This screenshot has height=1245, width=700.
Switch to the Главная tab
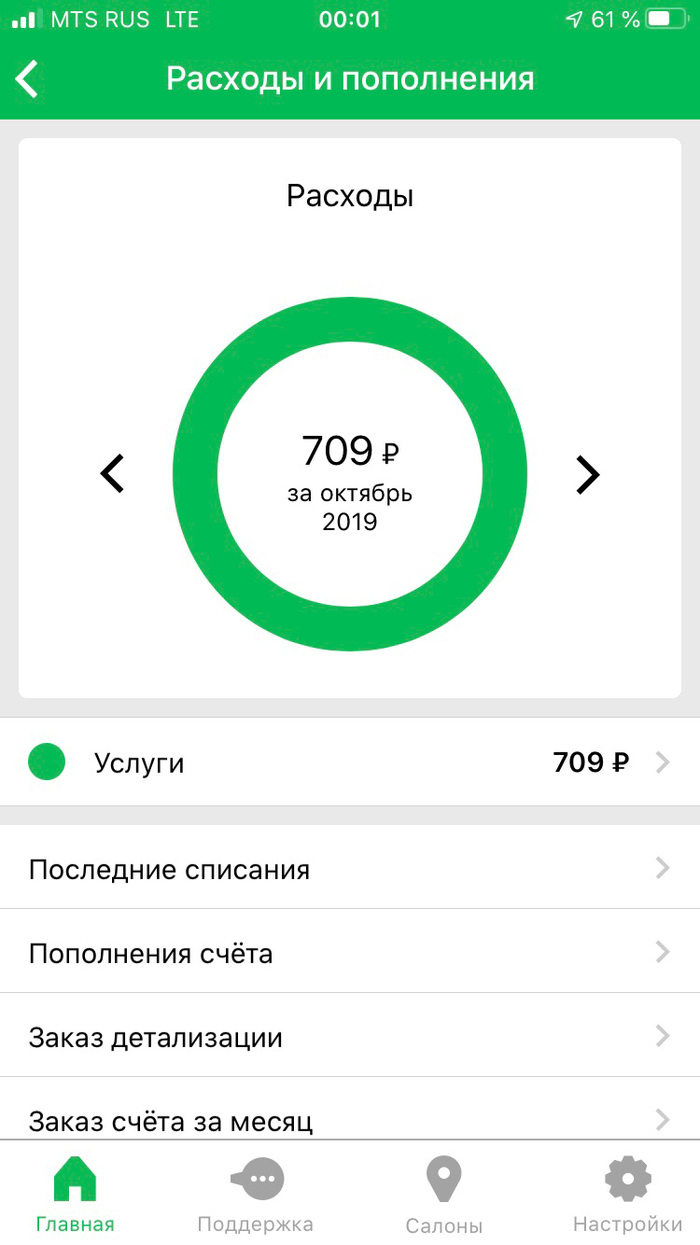75,1195
